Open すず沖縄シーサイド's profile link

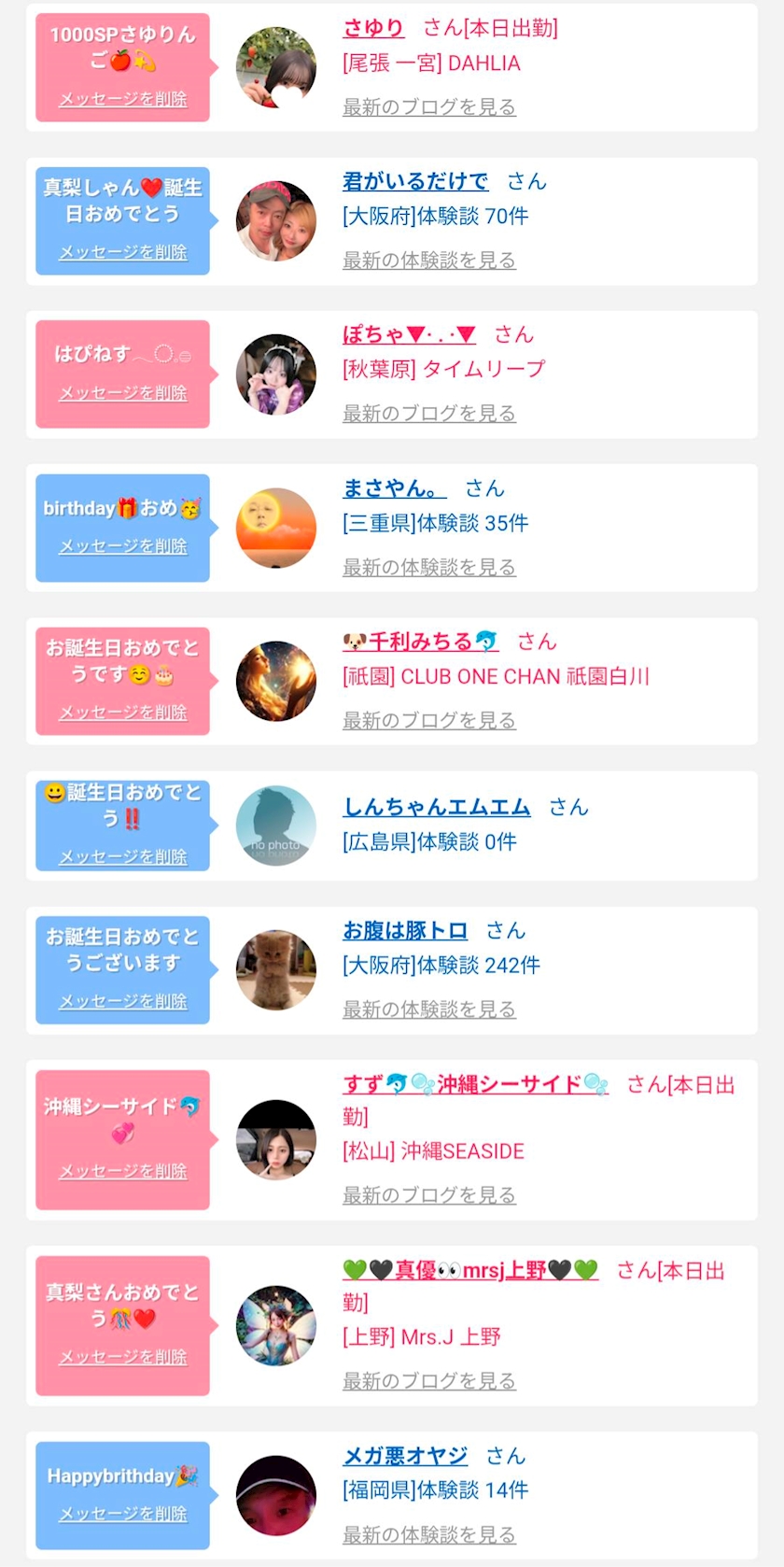pos(475,1084)
